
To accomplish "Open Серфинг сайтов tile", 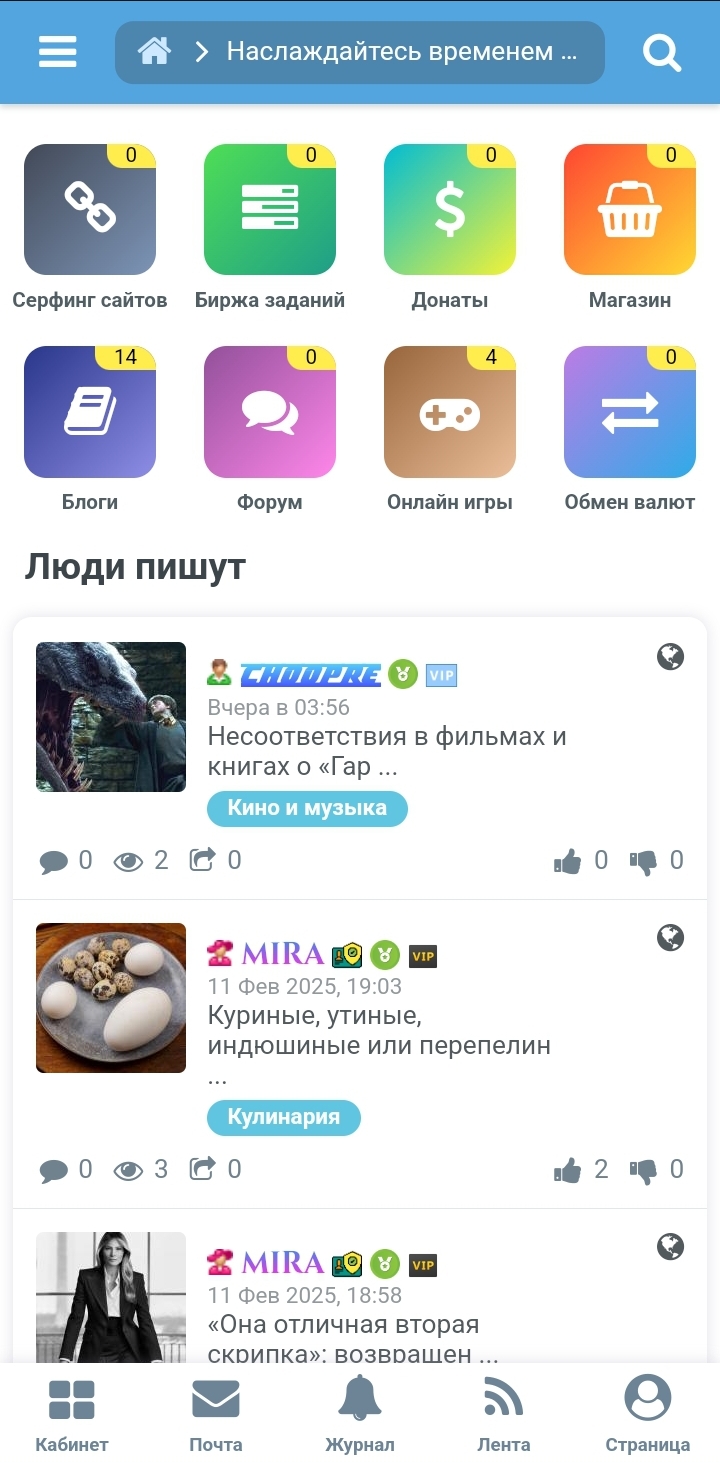I will [90, 210].
